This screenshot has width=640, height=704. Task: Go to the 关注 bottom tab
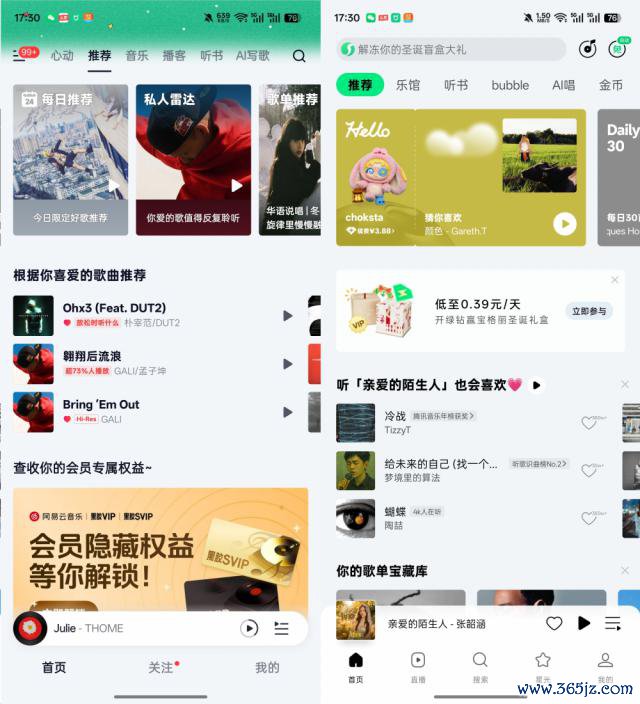(x=161, y=668)
